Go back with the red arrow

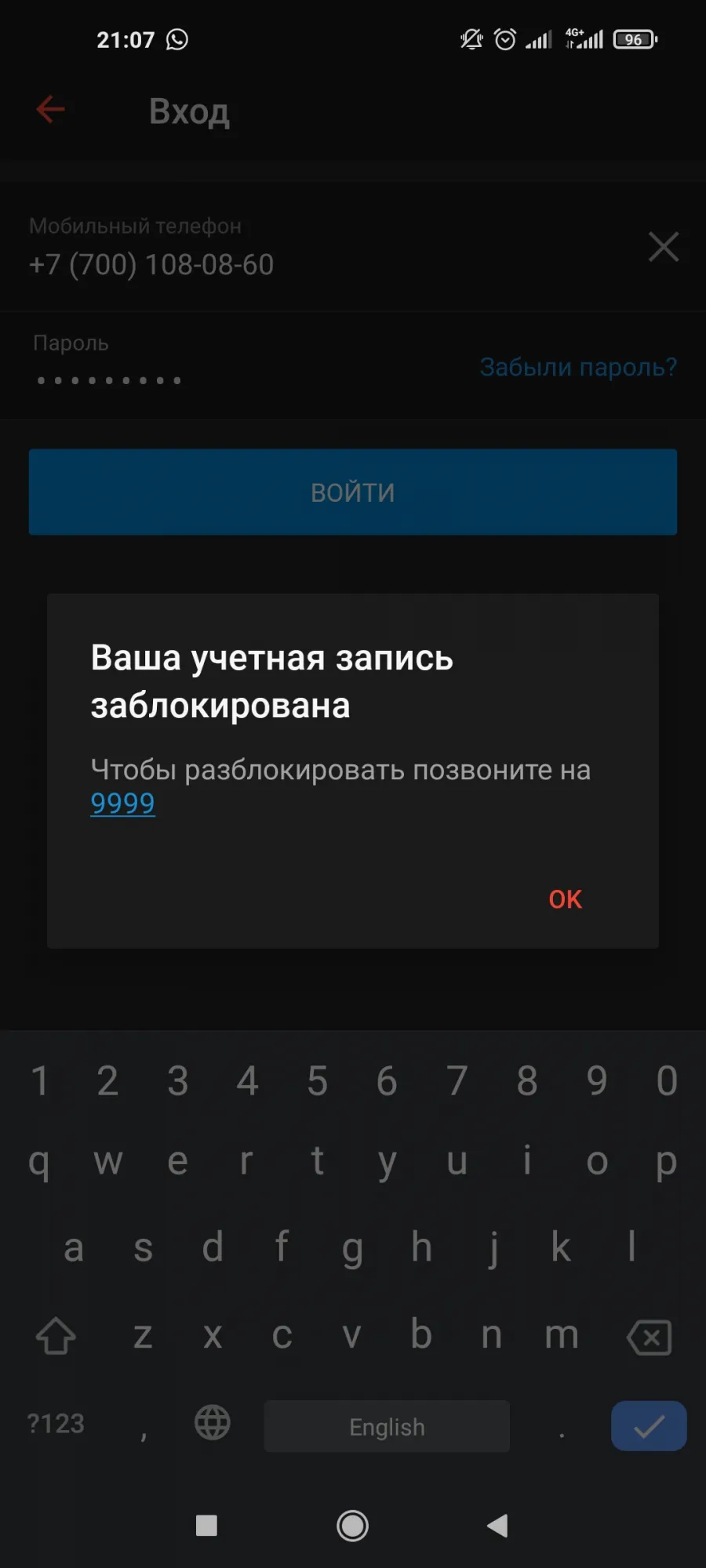[50, 109]
